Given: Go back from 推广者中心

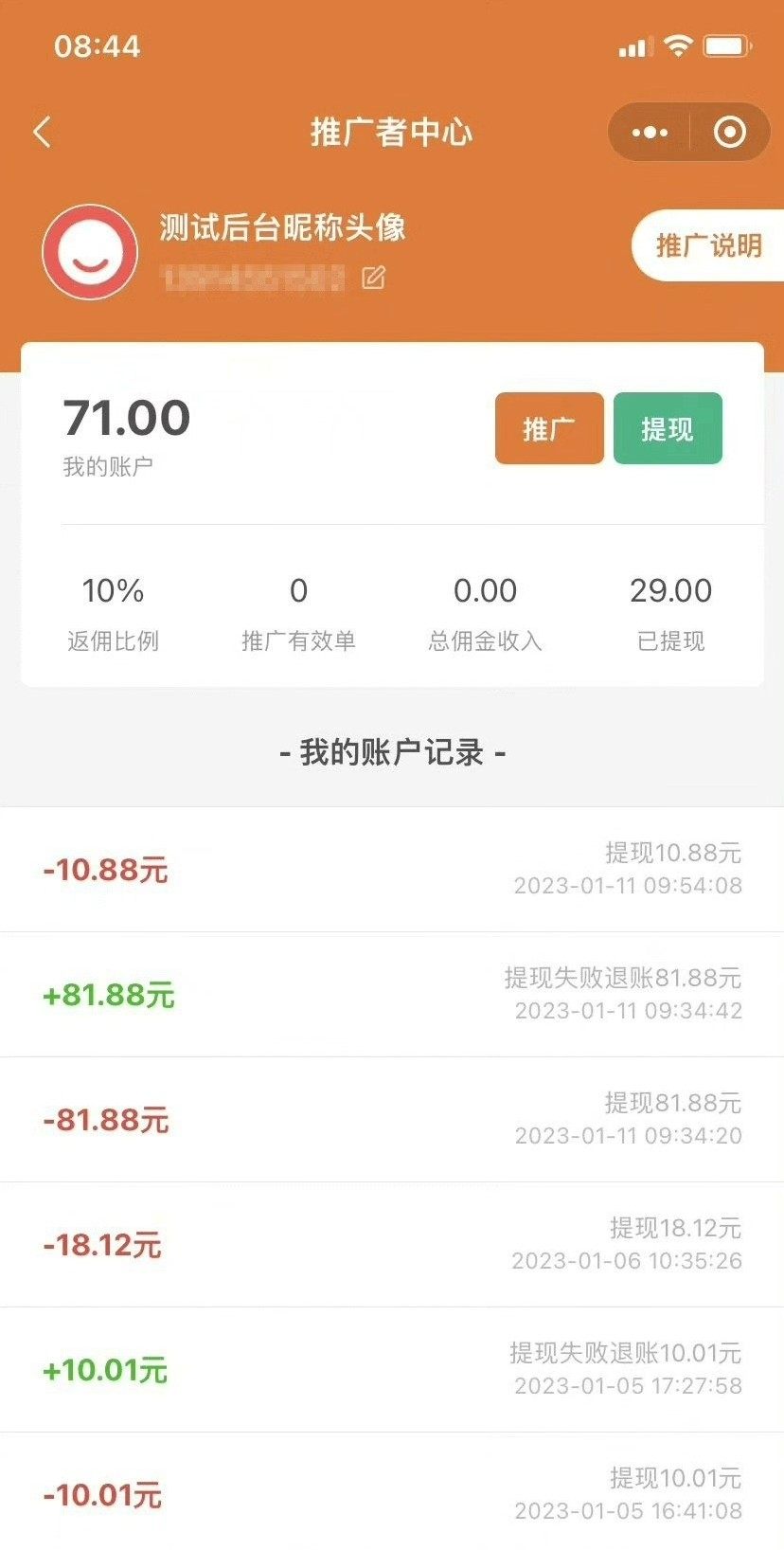Looking at the screenshot, I should point(42,133).
